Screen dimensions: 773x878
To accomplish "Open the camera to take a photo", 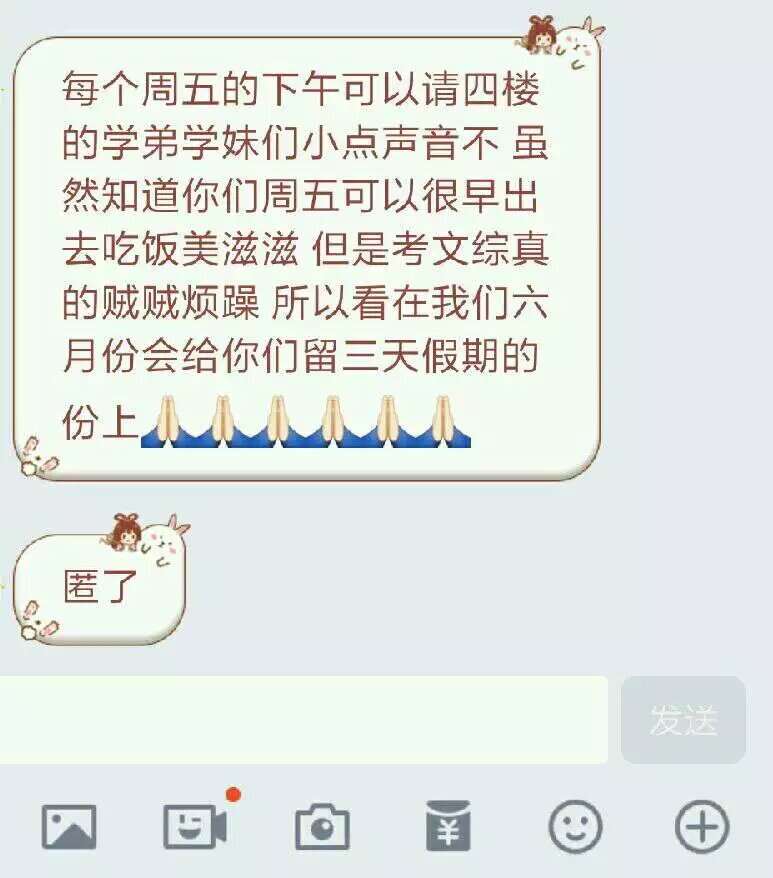I will 322,828.
